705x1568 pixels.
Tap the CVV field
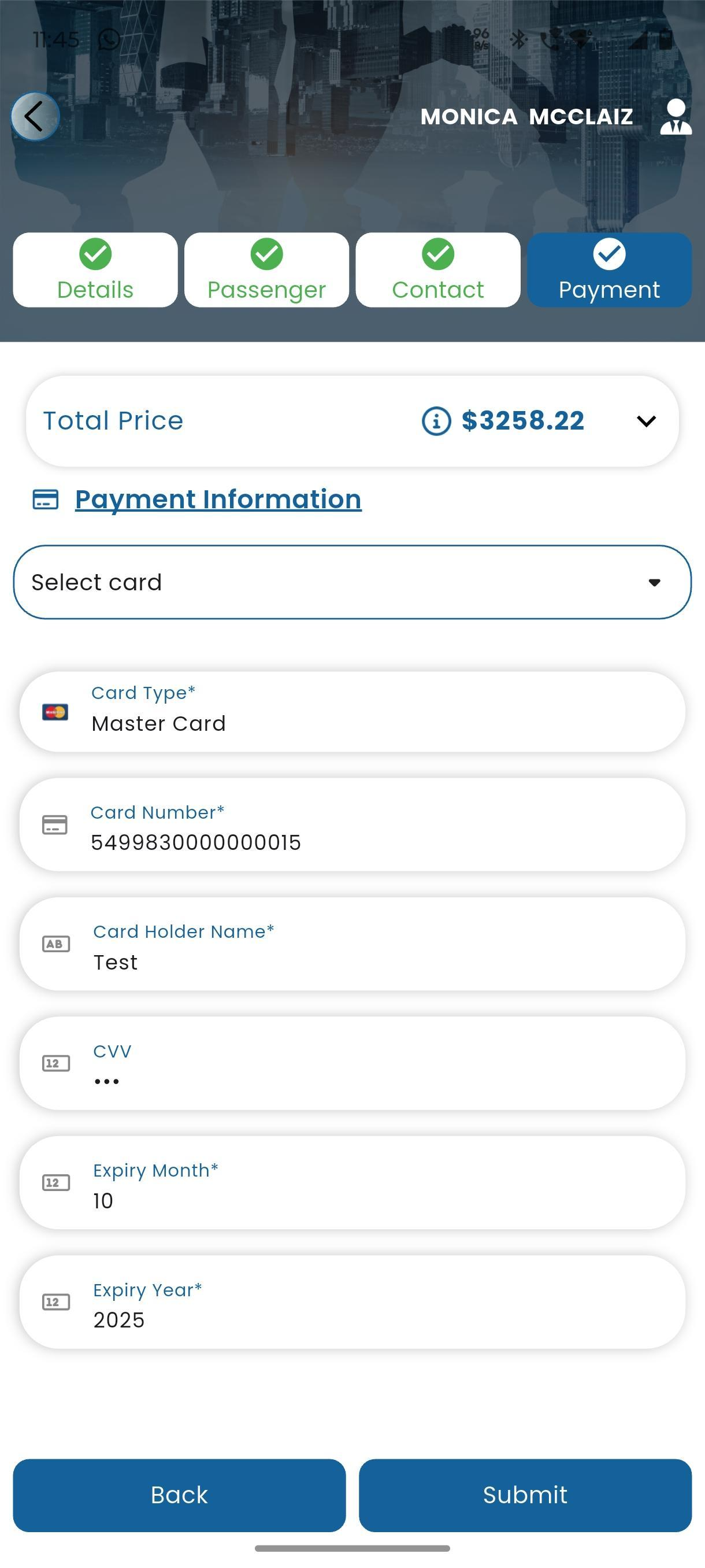tap(352, 1063)
